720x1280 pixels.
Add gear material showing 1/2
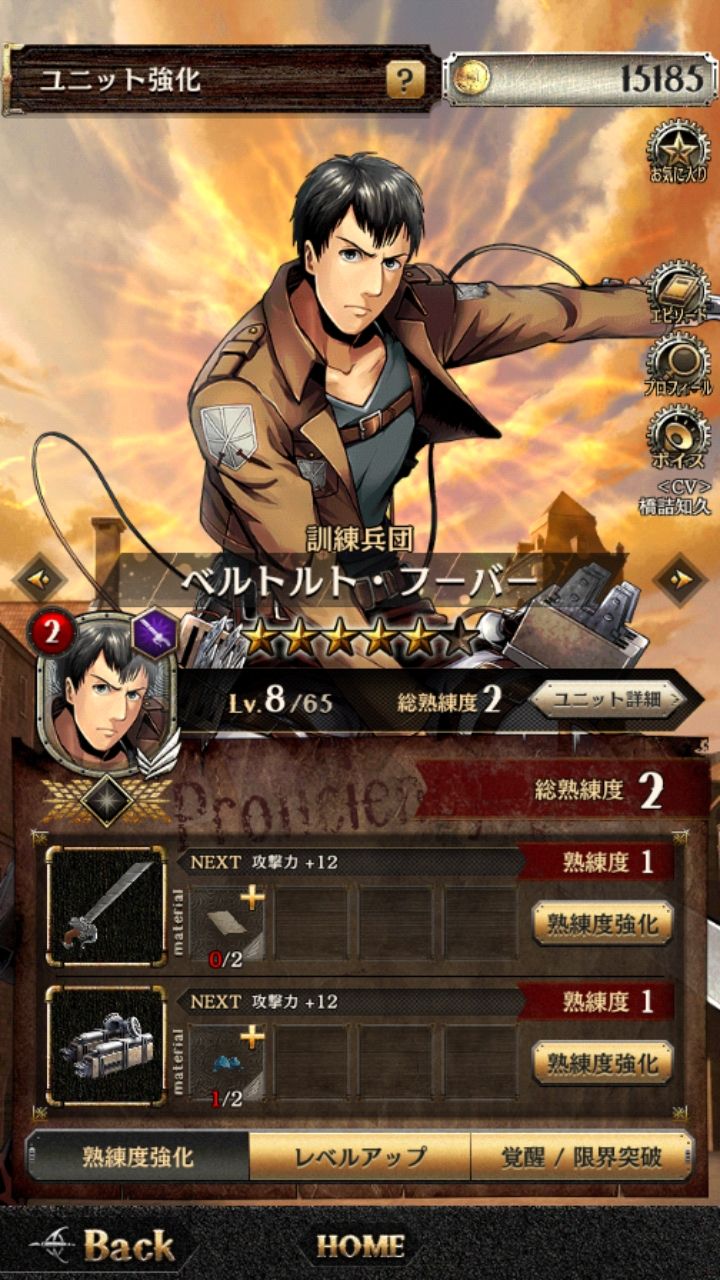point(229,1062)
